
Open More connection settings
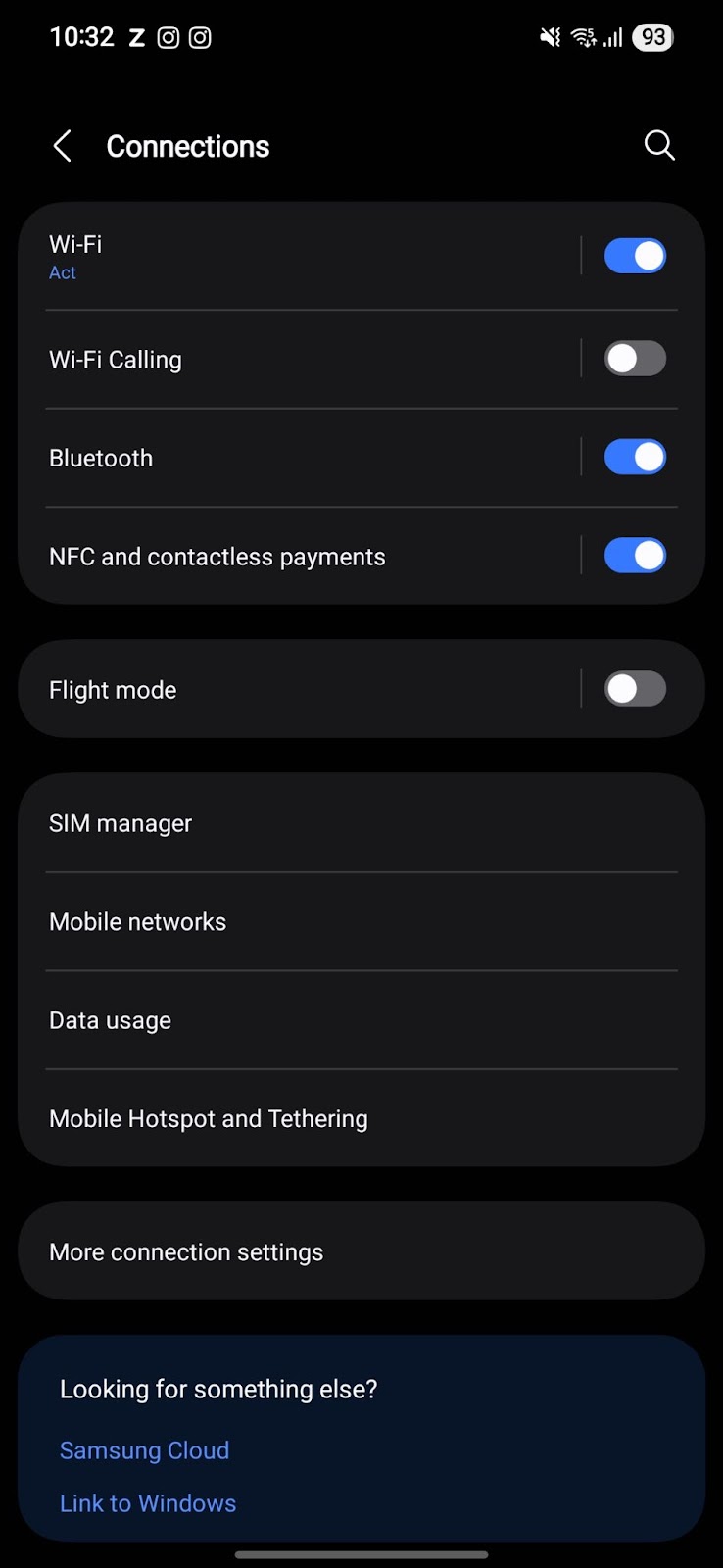[x=361, y=1251]
